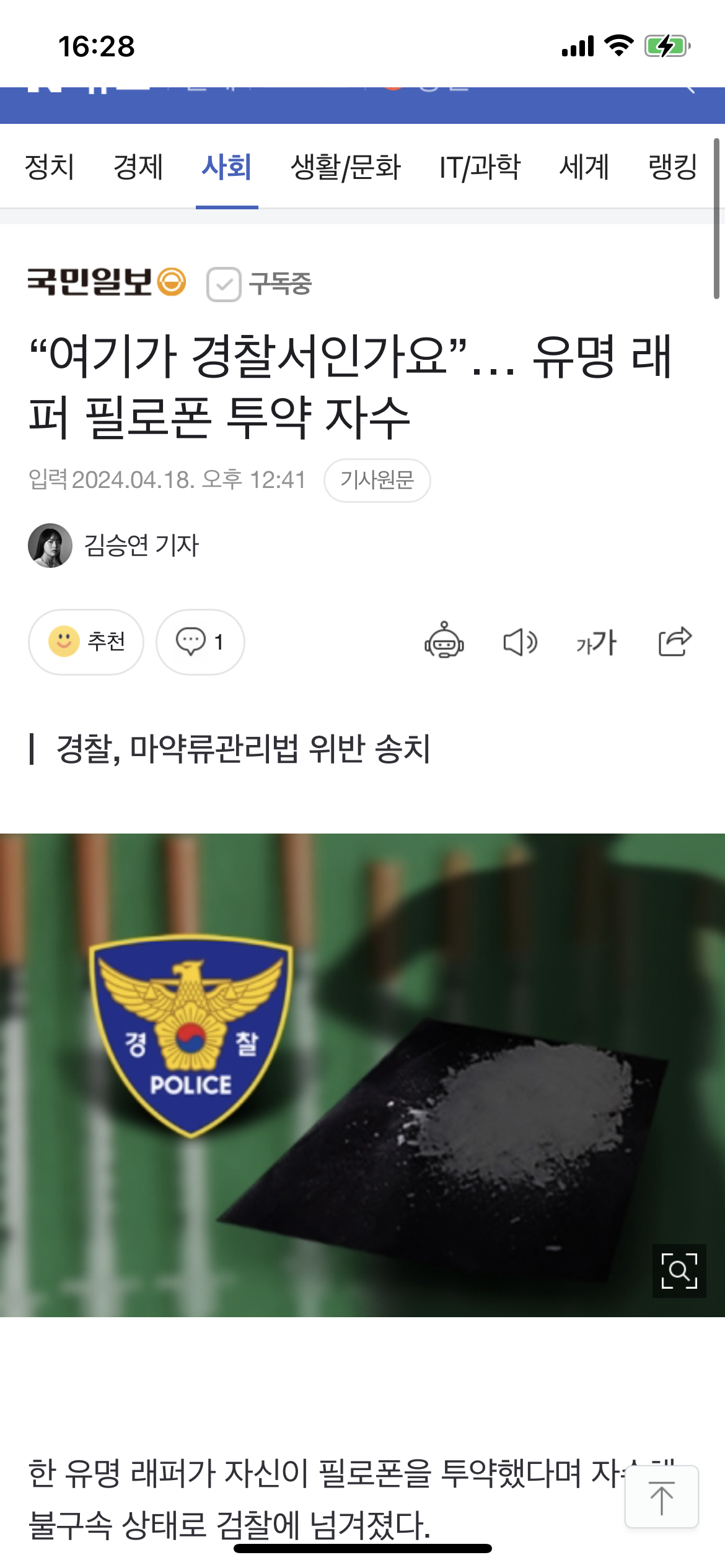This screenshot has height=1568, width=725.
Task: Change font size with 가가 icon
Action: point(596,642)
